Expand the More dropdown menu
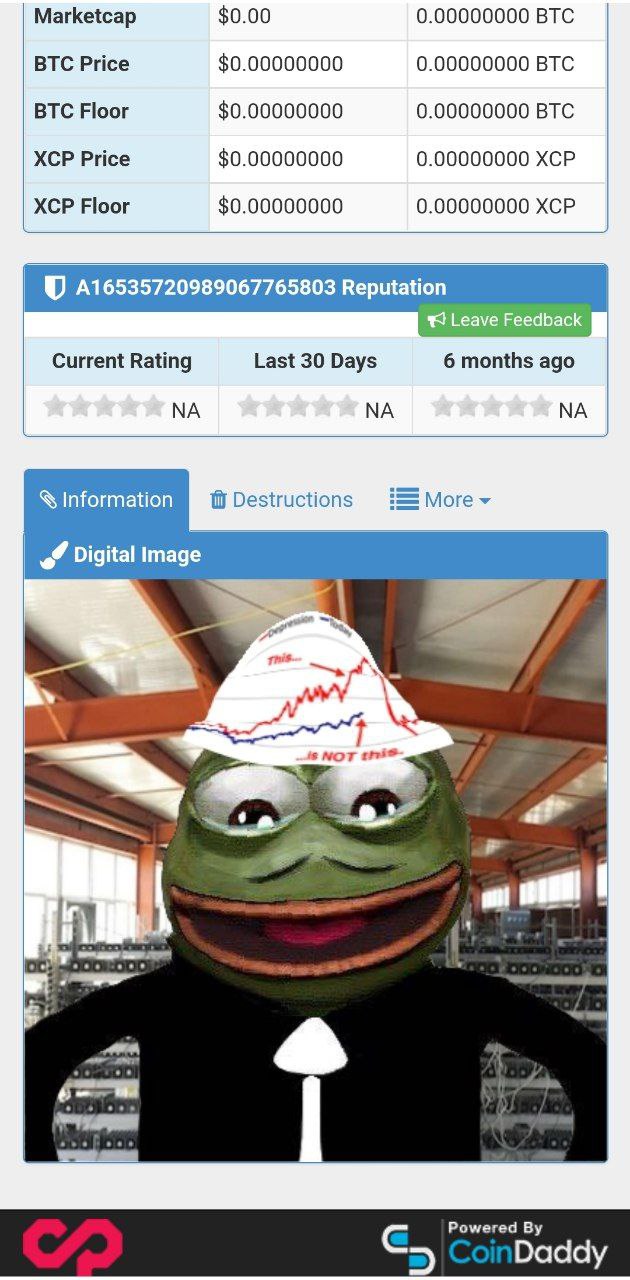The width and height of the screenshot is (630, 1280). point(440,500)
